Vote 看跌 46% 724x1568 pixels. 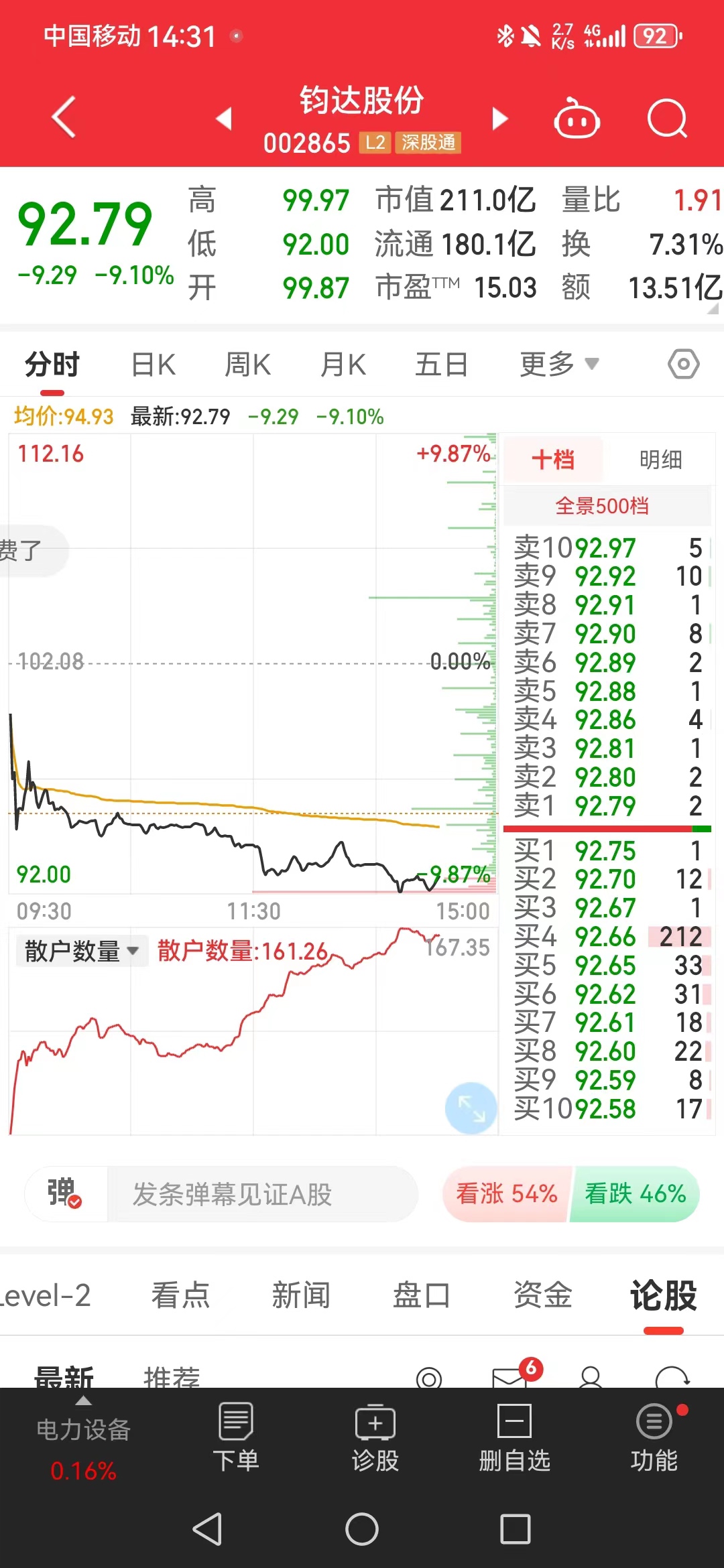pos(635,1194)
